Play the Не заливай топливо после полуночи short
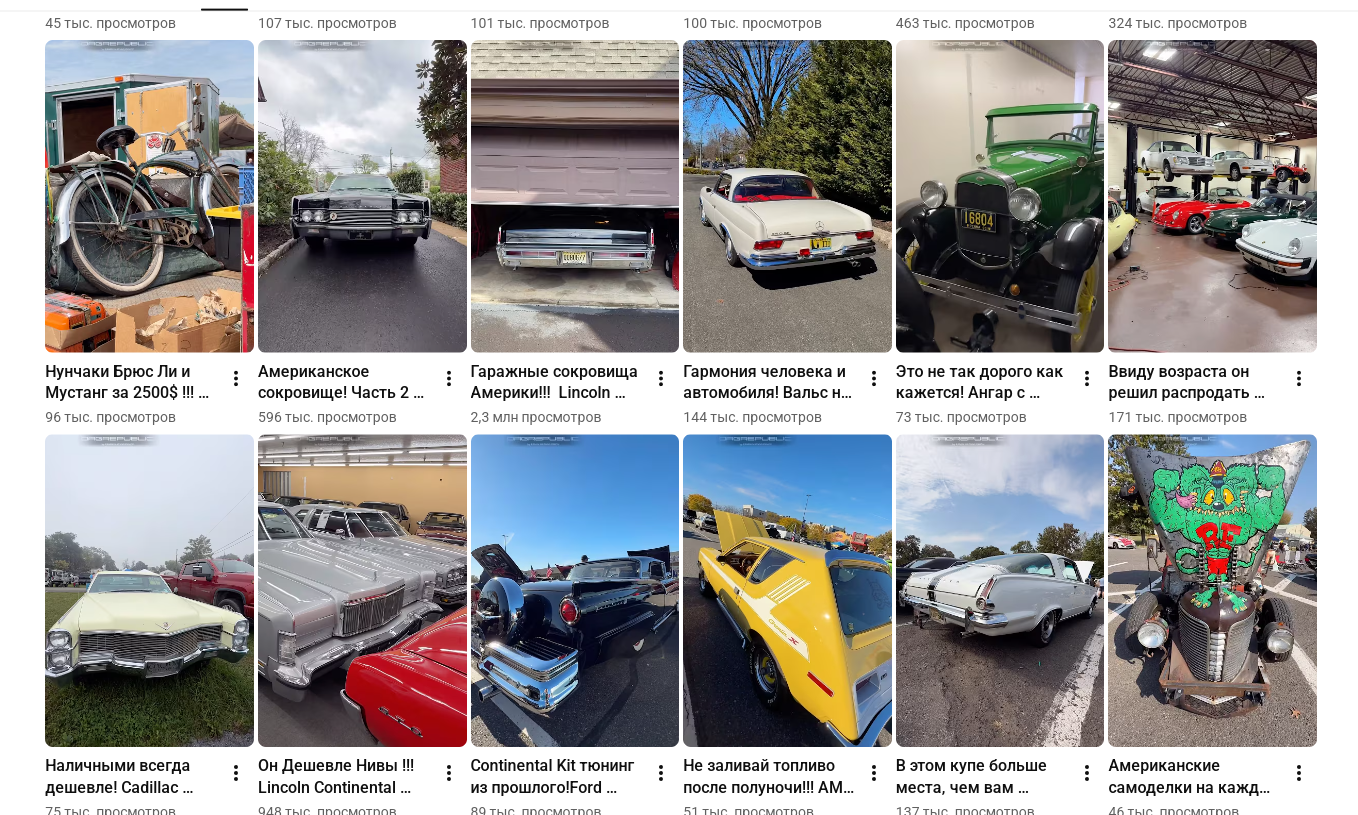1358x815 pixels. click(787, 590)
